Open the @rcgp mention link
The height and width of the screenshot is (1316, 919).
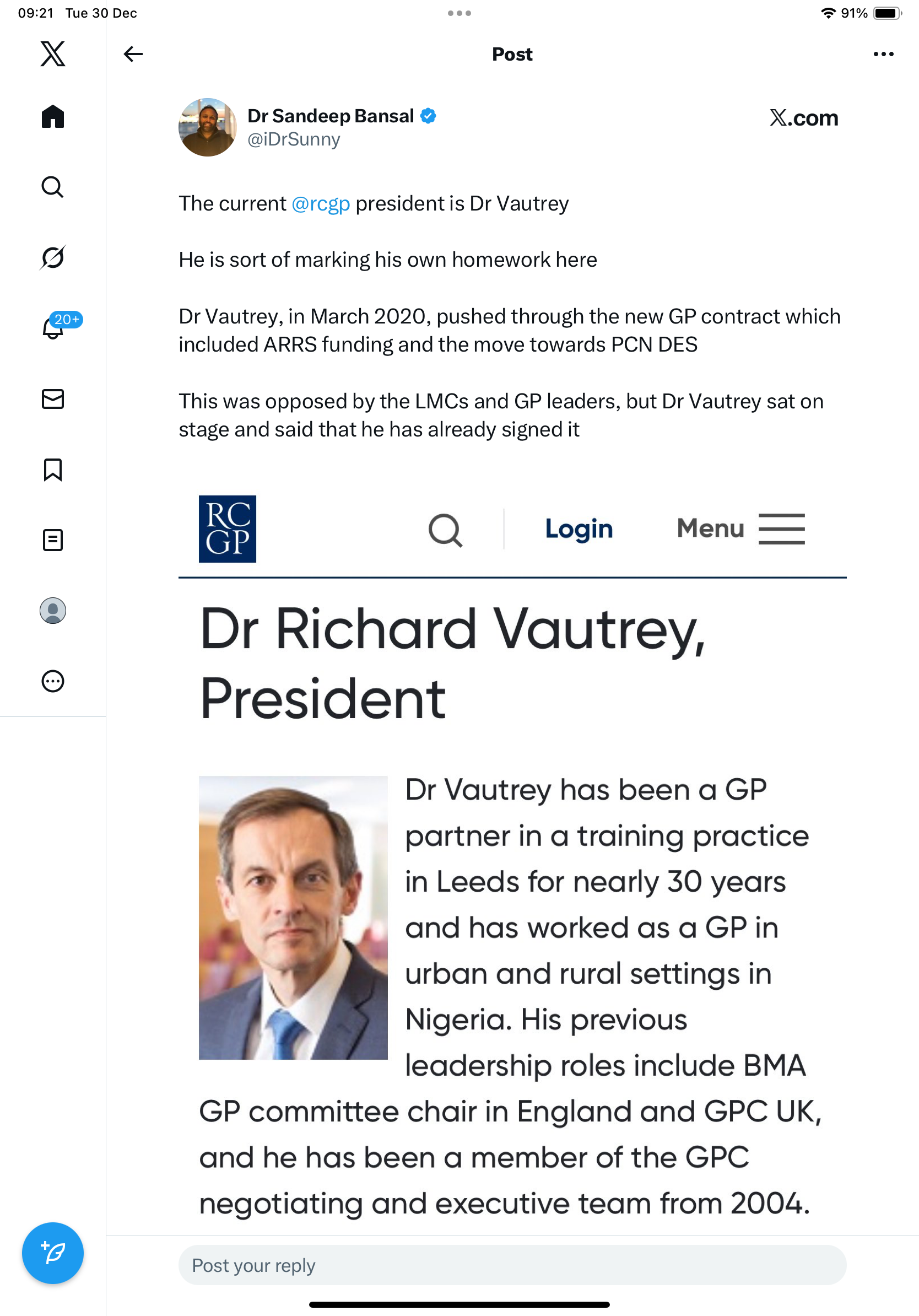[320, 204]
